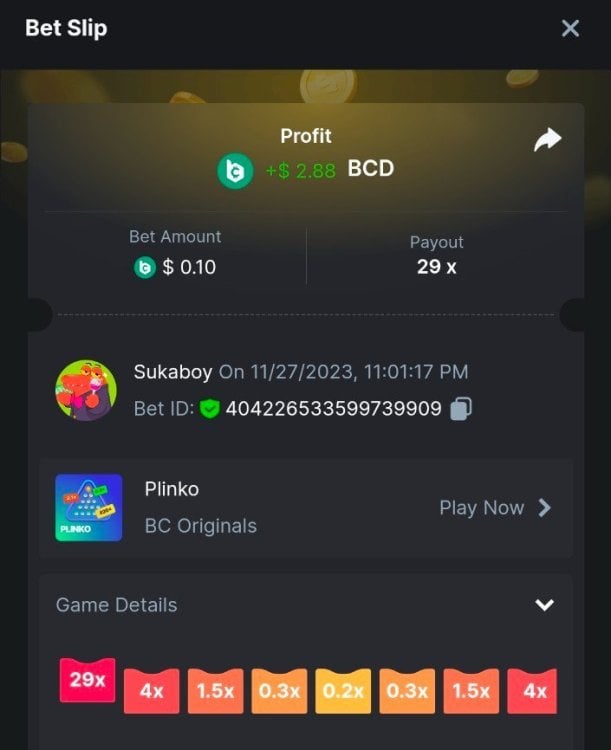The width and height of the screenshot is (611, 750).
Task: Tap Play Now for Plinko
Action: (x=495, y=508)
